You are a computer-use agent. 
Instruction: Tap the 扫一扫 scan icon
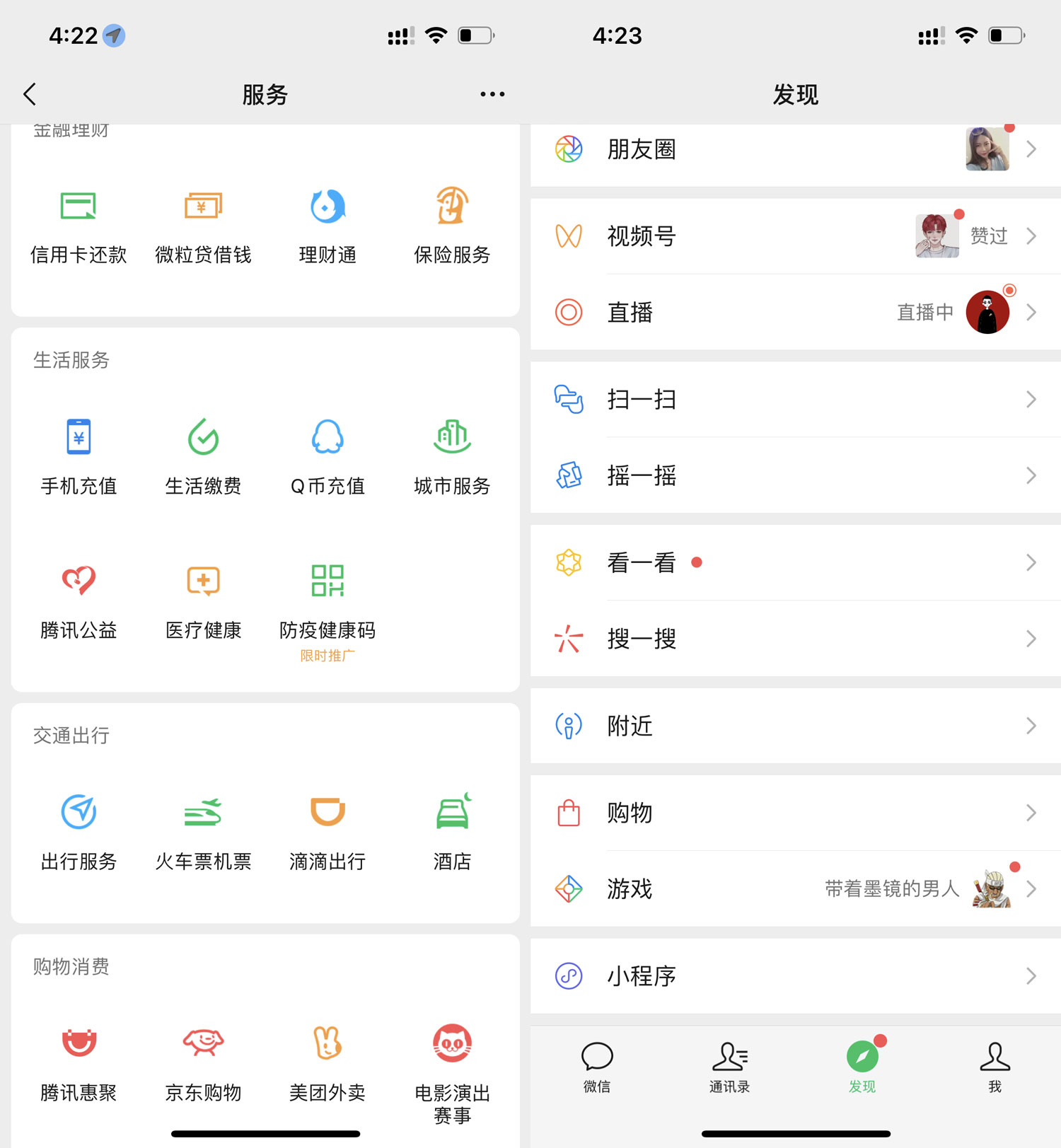click(569, 399)
